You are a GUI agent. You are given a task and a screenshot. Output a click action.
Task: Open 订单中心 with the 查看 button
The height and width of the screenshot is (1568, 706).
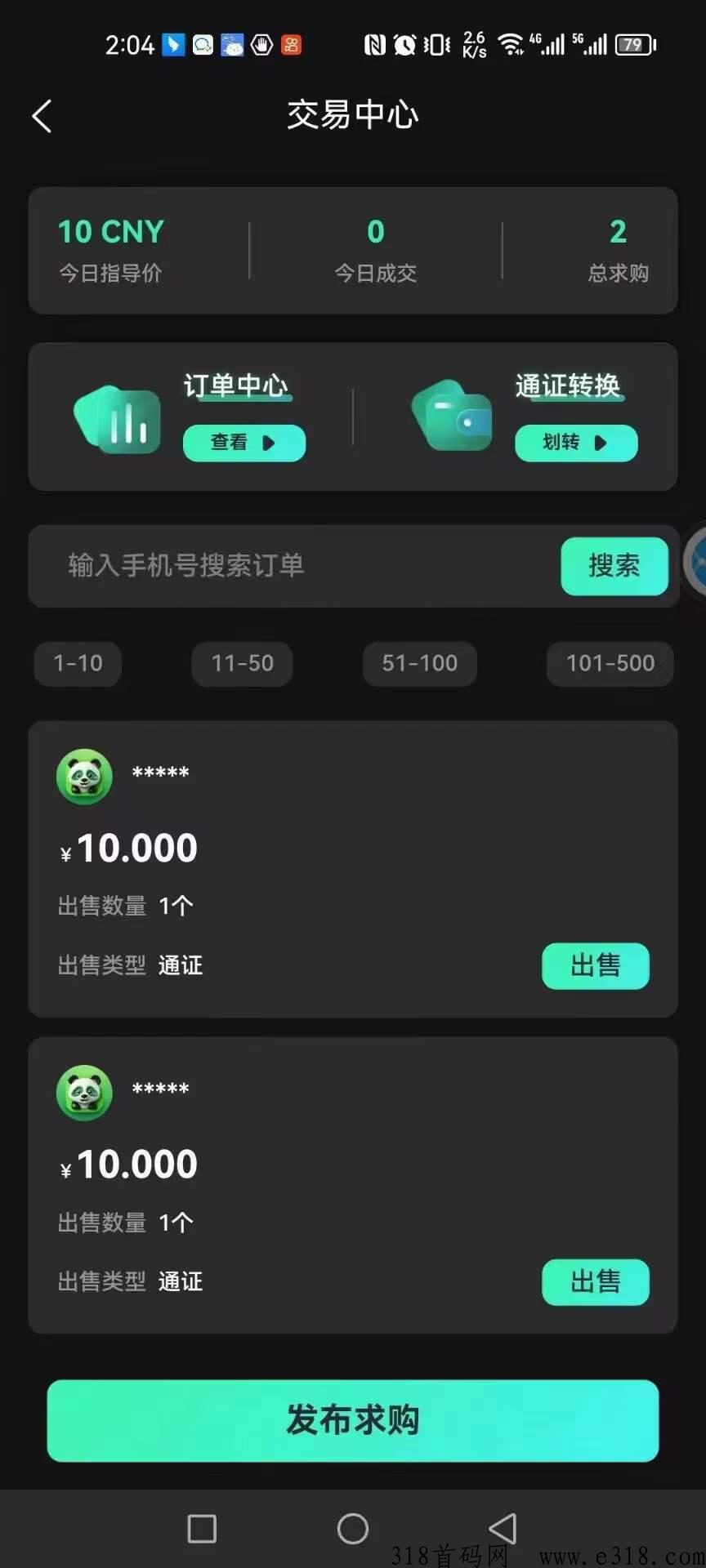244,443
